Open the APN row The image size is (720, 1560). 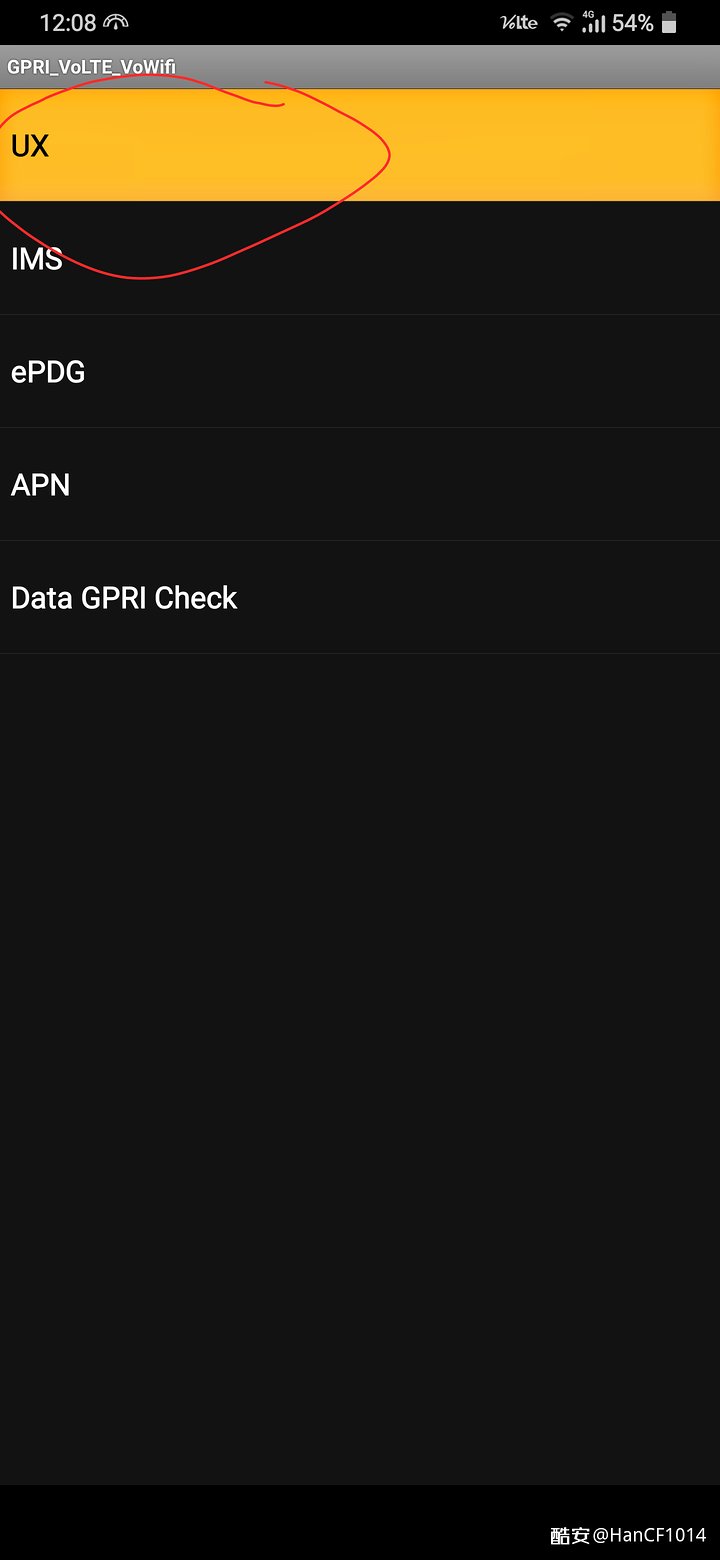[x=360, y=484]
